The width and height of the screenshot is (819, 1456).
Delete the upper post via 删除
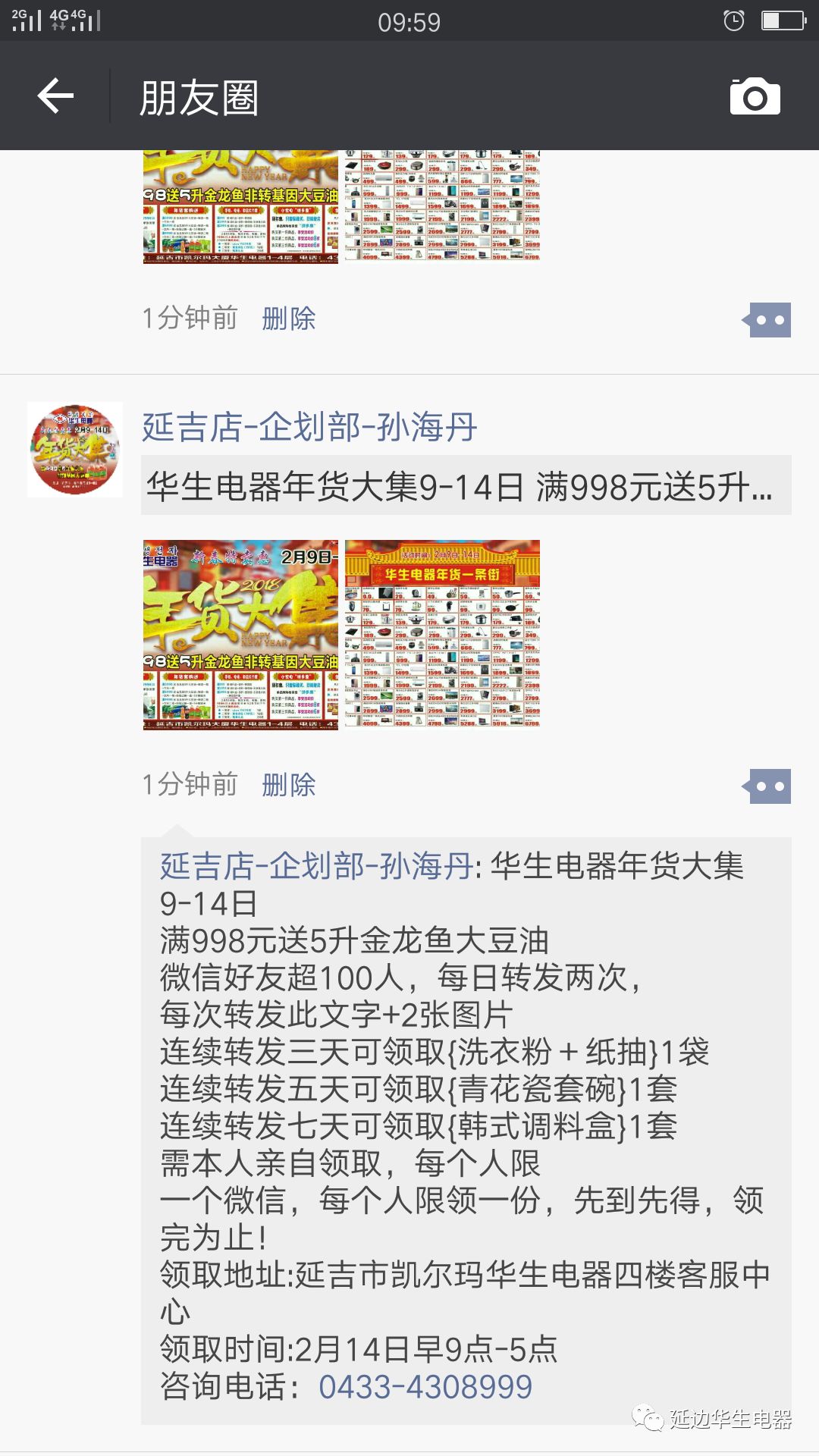(x=288, y=318)
